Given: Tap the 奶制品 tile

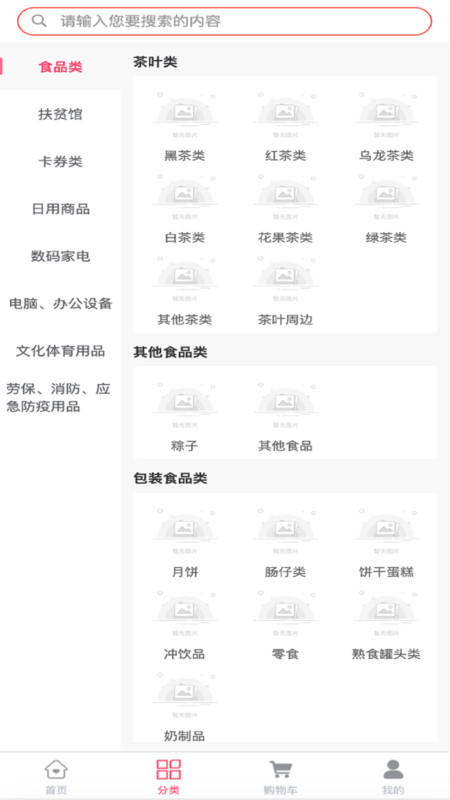Looking at the screenshot, I should click(184, 707).
